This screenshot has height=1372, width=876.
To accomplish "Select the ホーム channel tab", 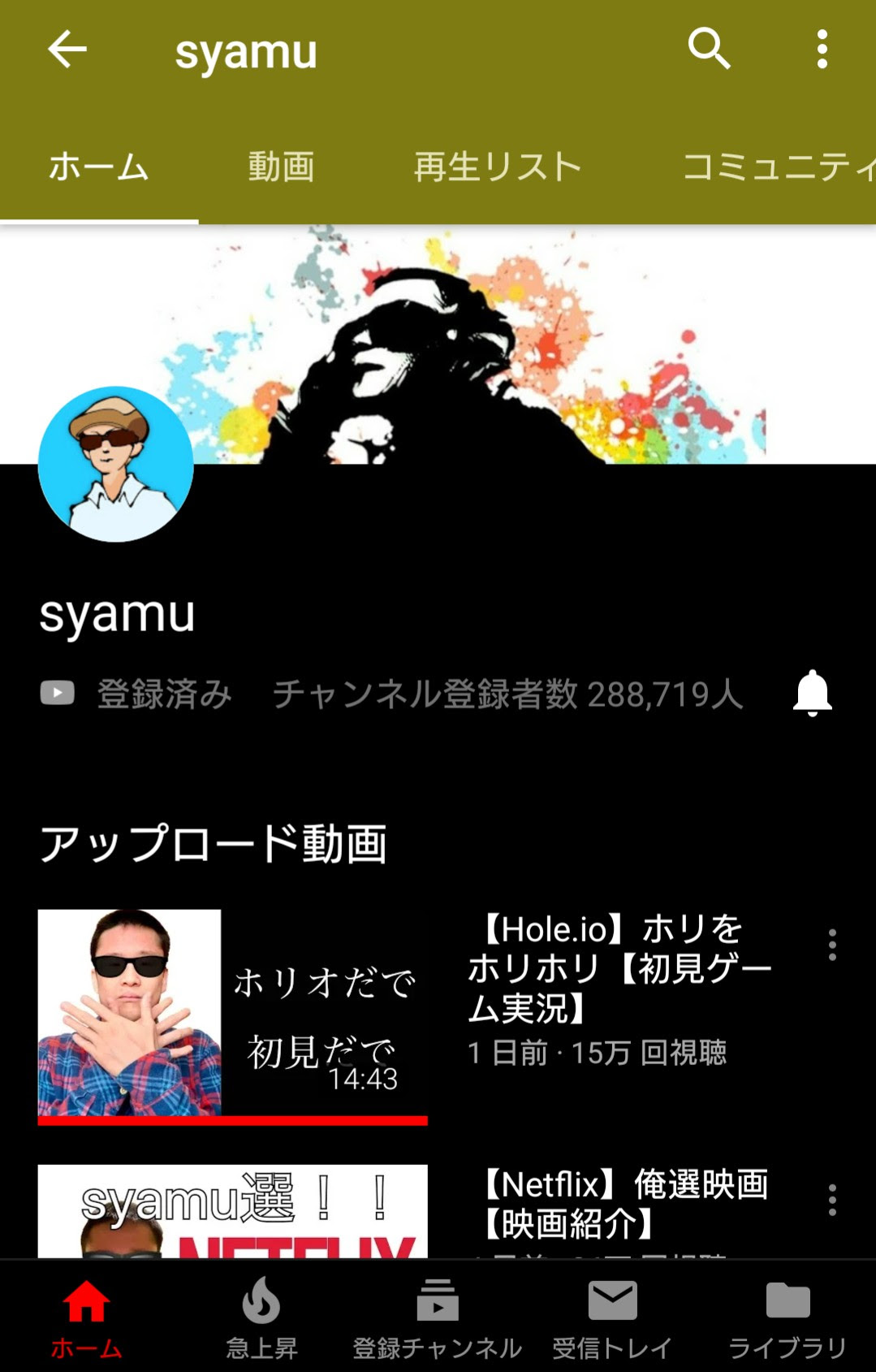I will point(97,167).
